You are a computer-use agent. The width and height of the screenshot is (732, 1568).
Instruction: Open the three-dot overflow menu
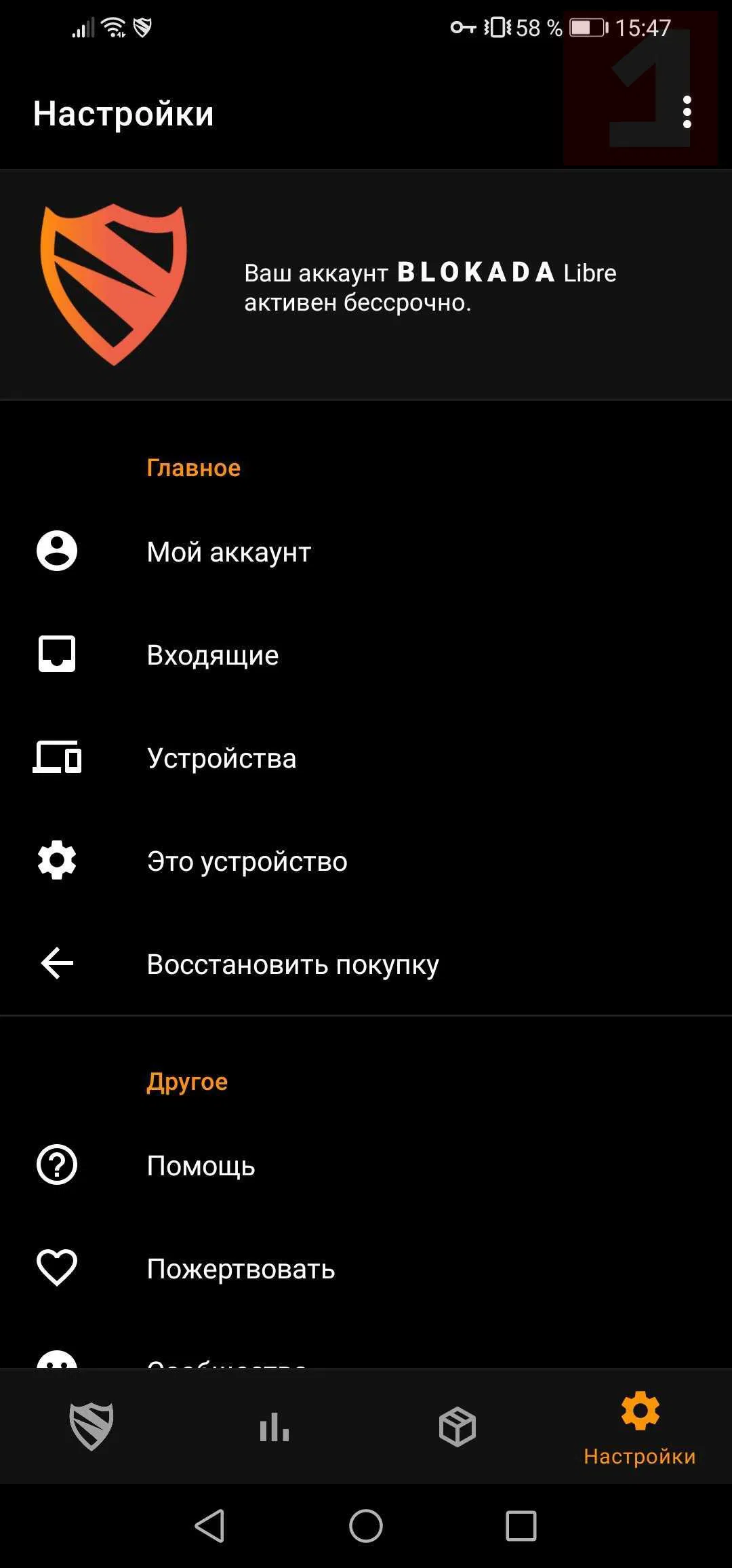tap(687, 112)
